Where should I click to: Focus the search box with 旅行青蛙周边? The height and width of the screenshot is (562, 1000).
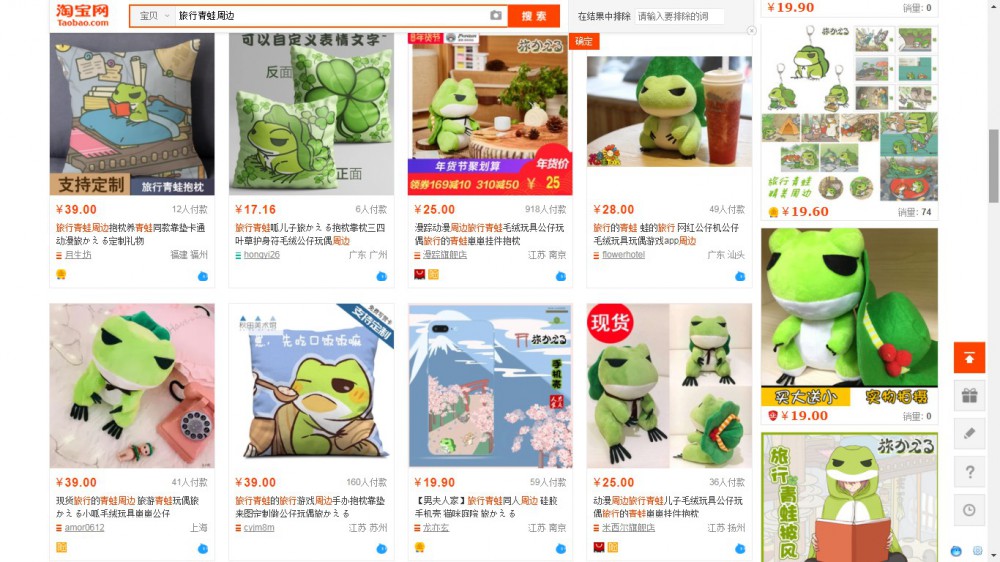pos(330,16)
